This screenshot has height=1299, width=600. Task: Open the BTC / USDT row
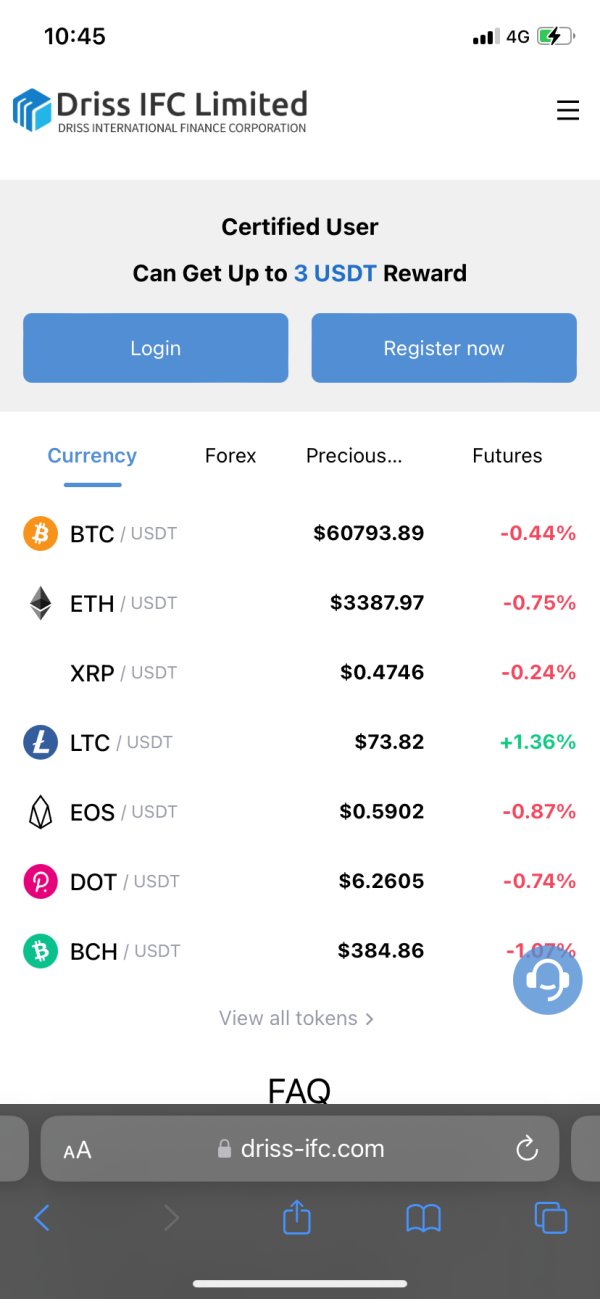point(300,533)
